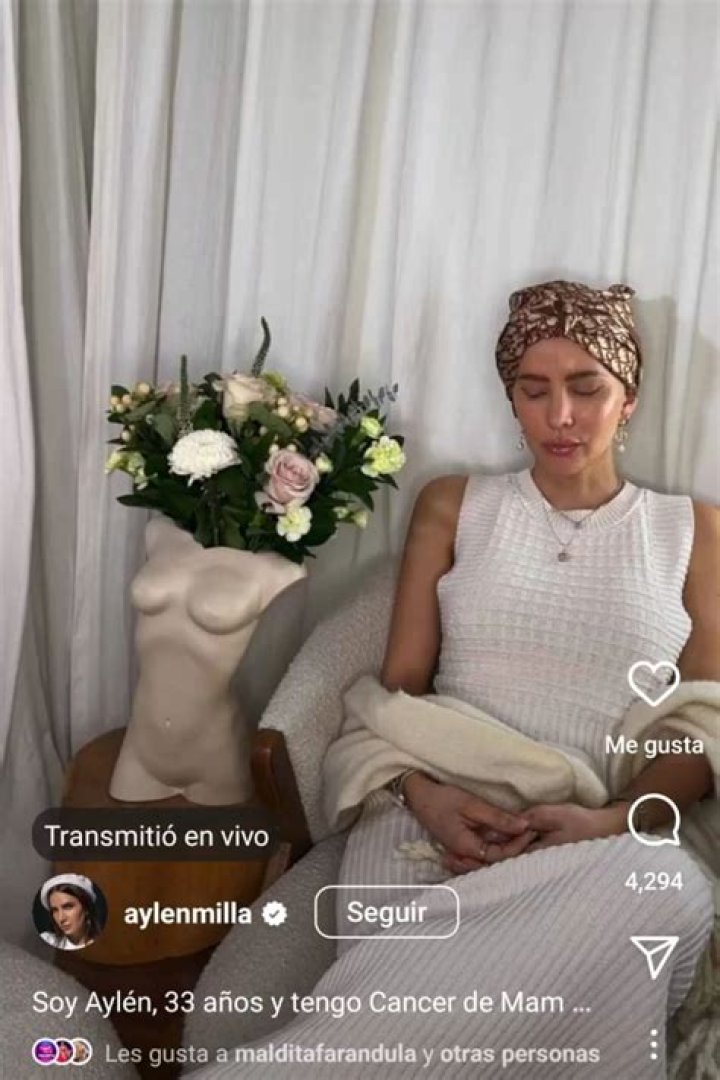The image size is (720, 1080).
Task: Open aylenmilla's profile picture
Action: pyautogui.click(x=69, y=912)
